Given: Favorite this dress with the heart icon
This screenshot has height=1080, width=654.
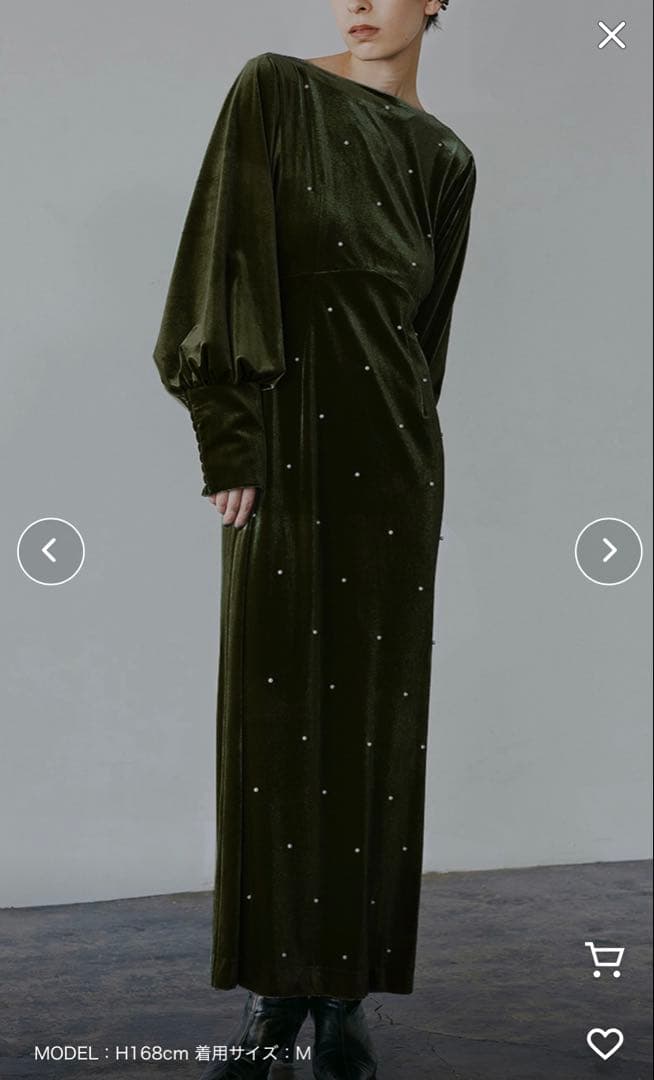Looking at the screenshot, I should coord(604,1044).
